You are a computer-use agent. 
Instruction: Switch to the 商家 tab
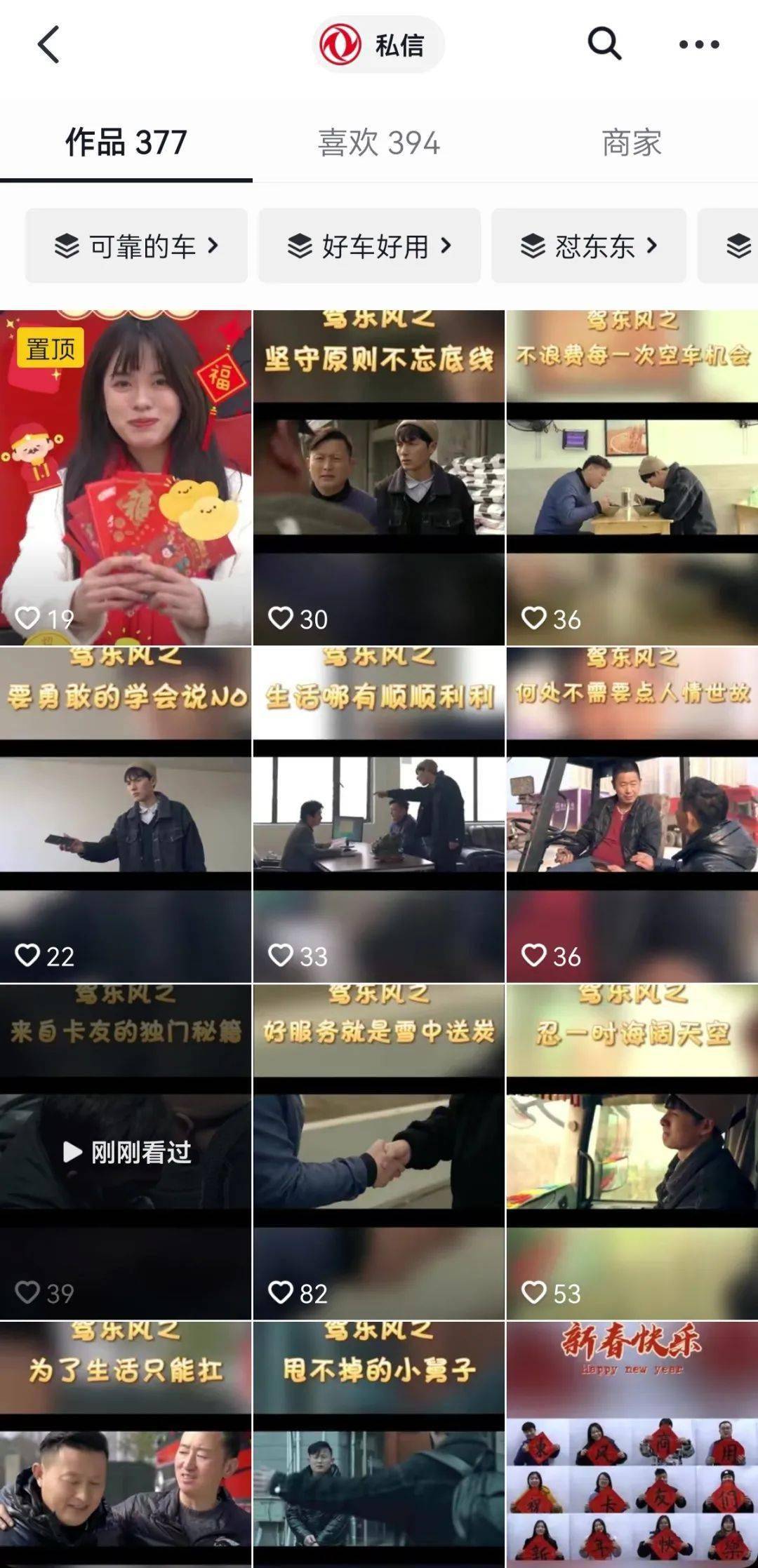632,142
